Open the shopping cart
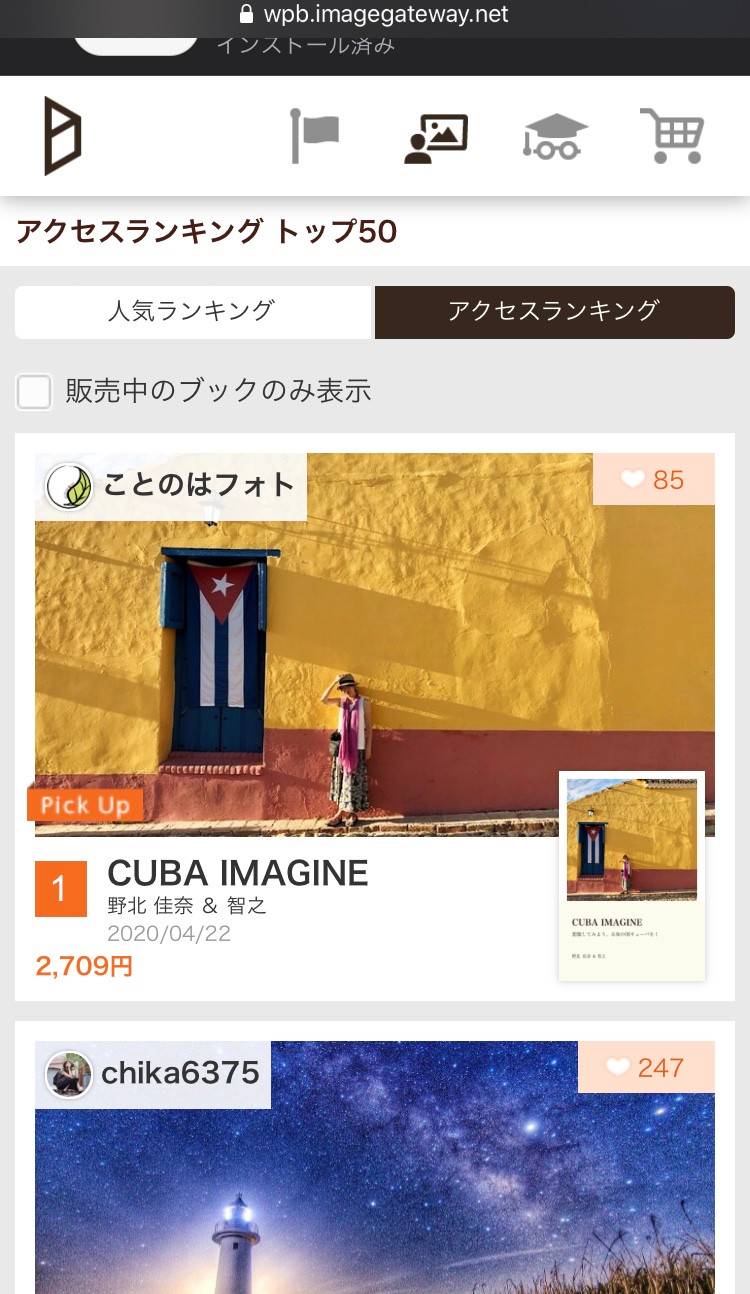The width and height of the screenshot is (750, 1294). coord(673,136)
